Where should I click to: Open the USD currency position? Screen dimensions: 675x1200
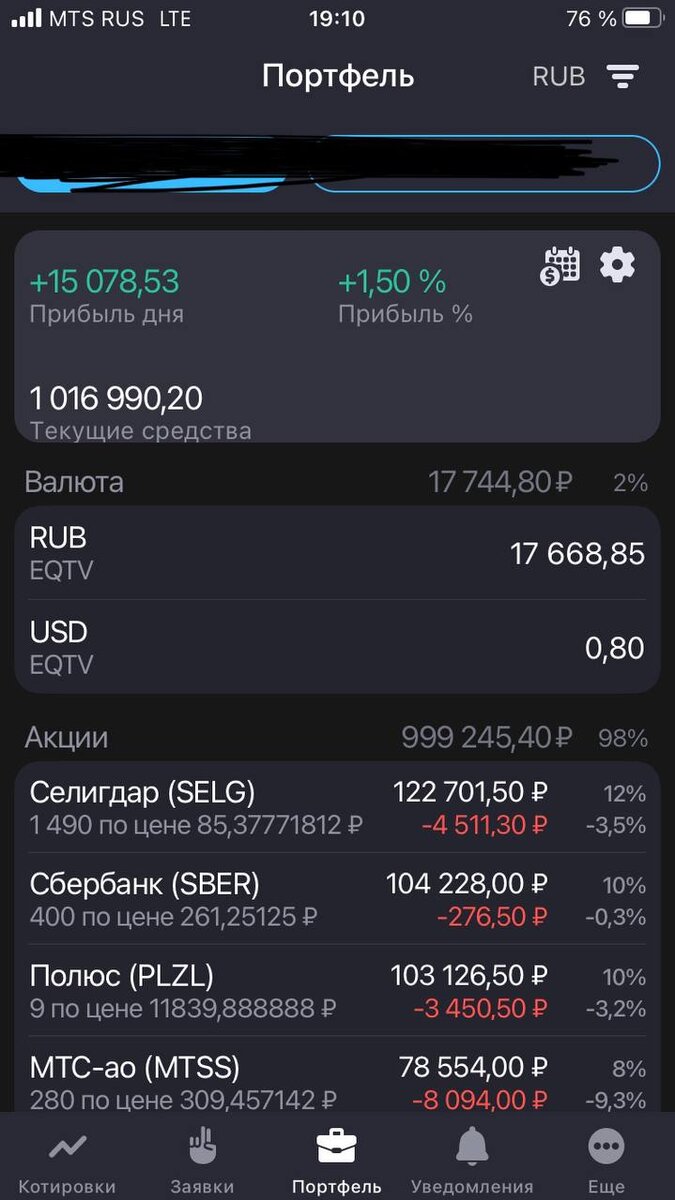point(337,647)
